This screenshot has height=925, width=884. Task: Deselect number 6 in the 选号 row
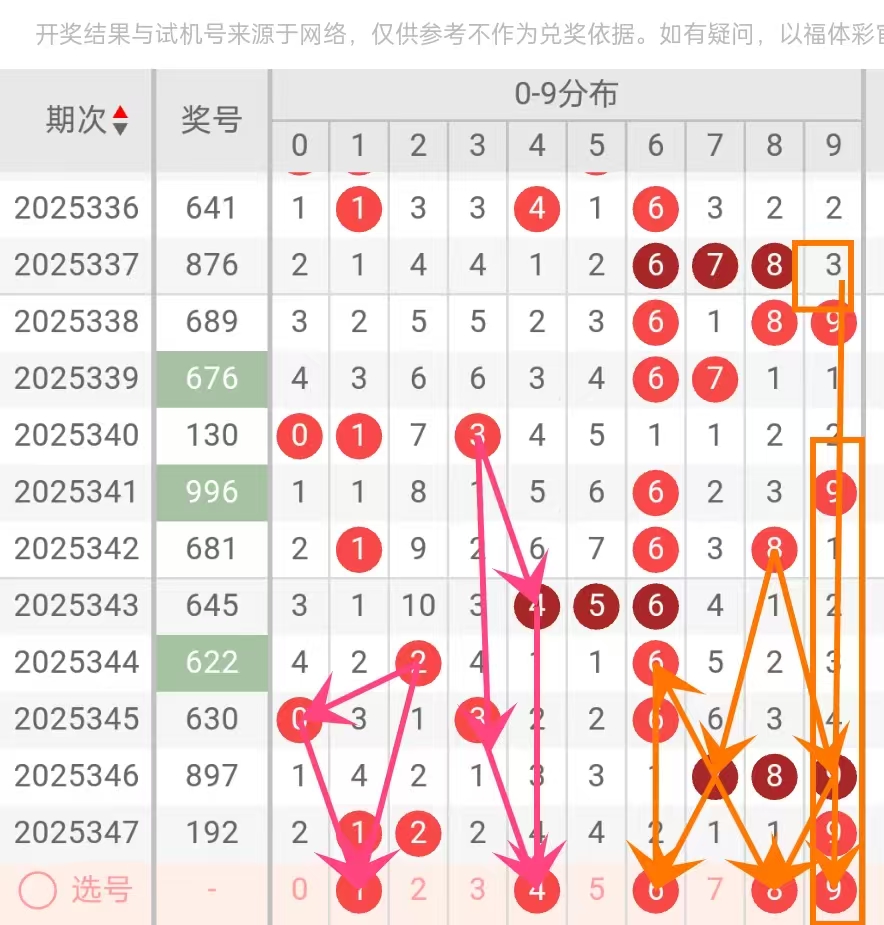click(x=656, y=890)
